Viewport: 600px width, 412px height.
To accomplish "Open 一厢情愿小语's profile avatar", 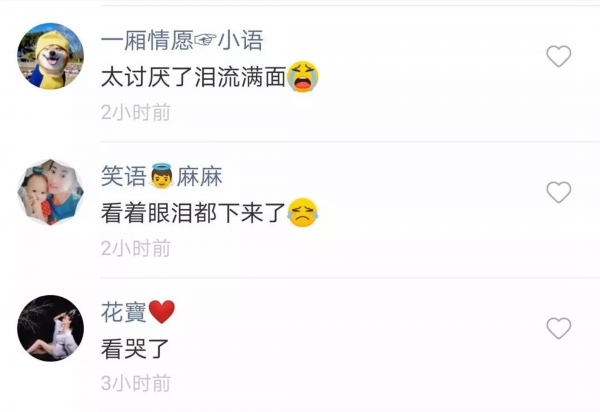I will tap(51, 56).
